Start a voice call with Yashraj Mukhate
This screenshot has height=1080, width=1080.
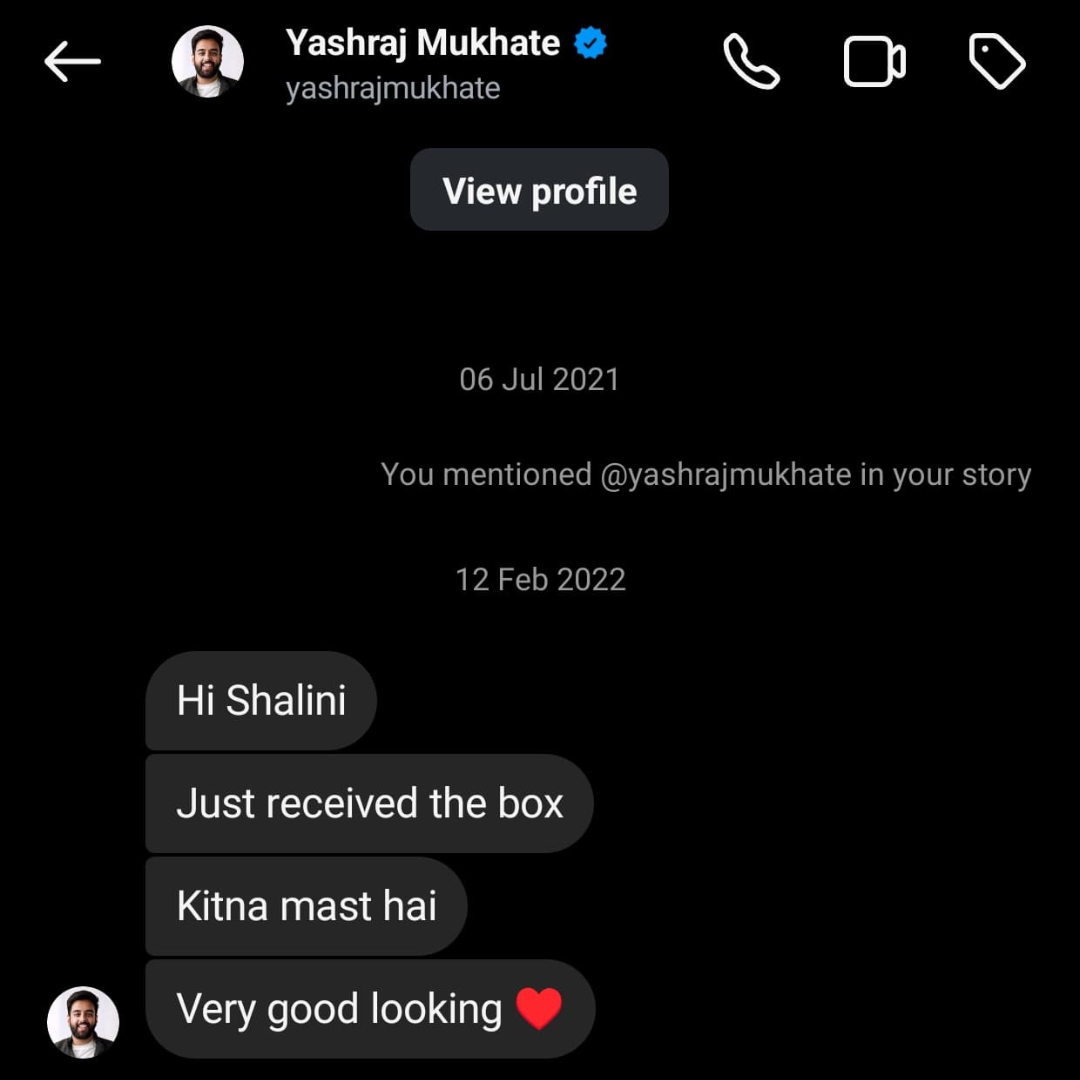click(751, 62)
